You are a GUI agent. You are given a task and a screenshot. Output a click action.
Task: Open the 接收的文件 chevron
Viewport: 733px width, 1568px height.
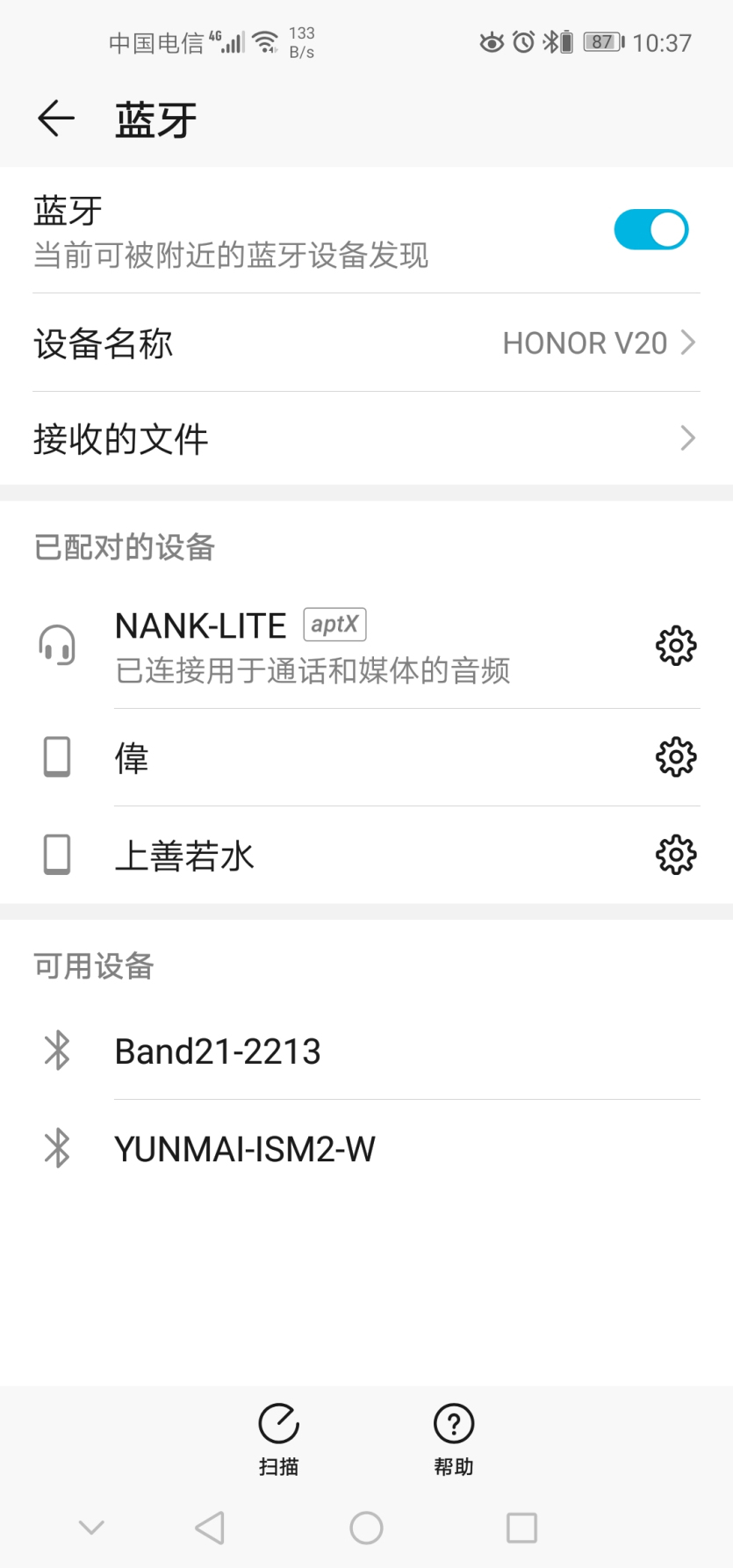(x=687, y=437)
